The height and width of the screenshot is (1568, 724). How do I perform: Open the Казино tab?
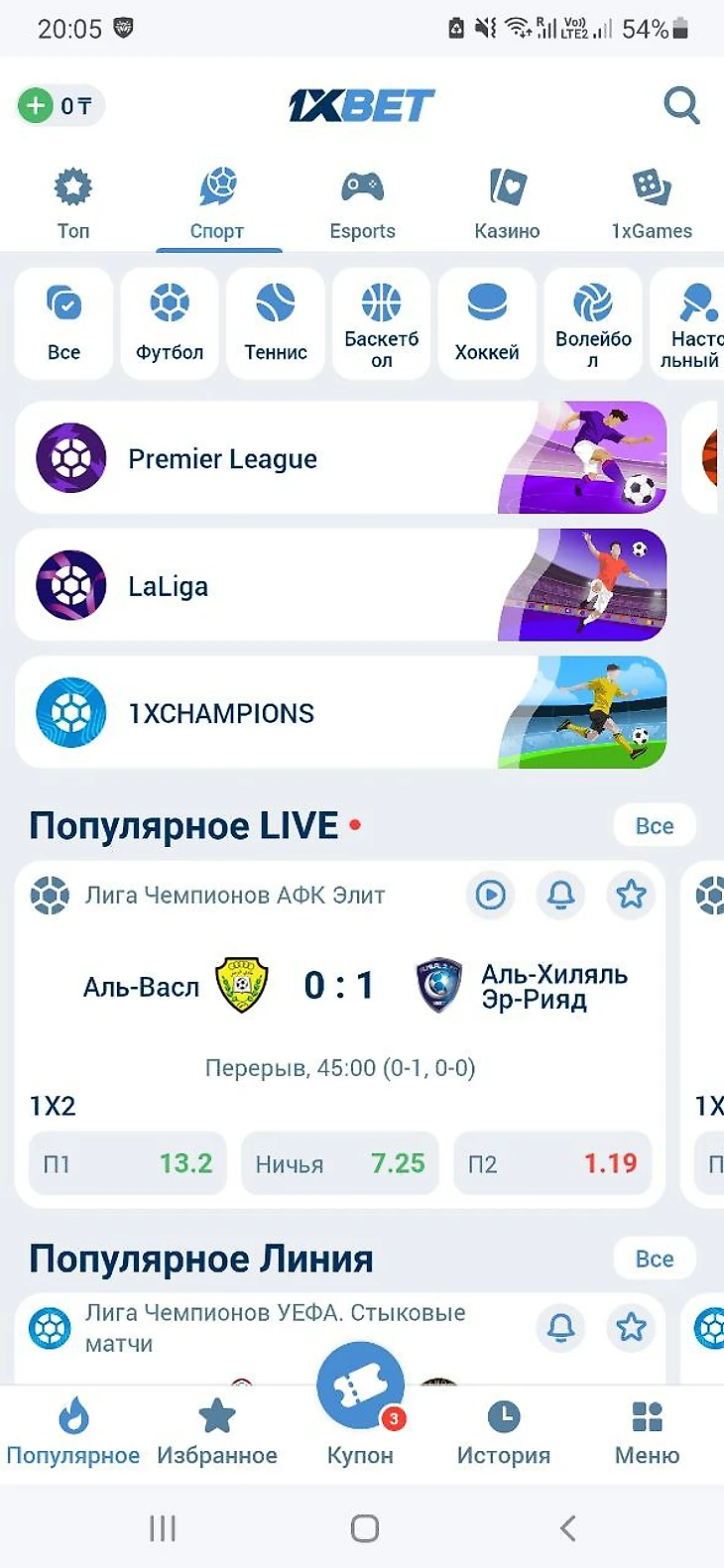pos(507,204)
